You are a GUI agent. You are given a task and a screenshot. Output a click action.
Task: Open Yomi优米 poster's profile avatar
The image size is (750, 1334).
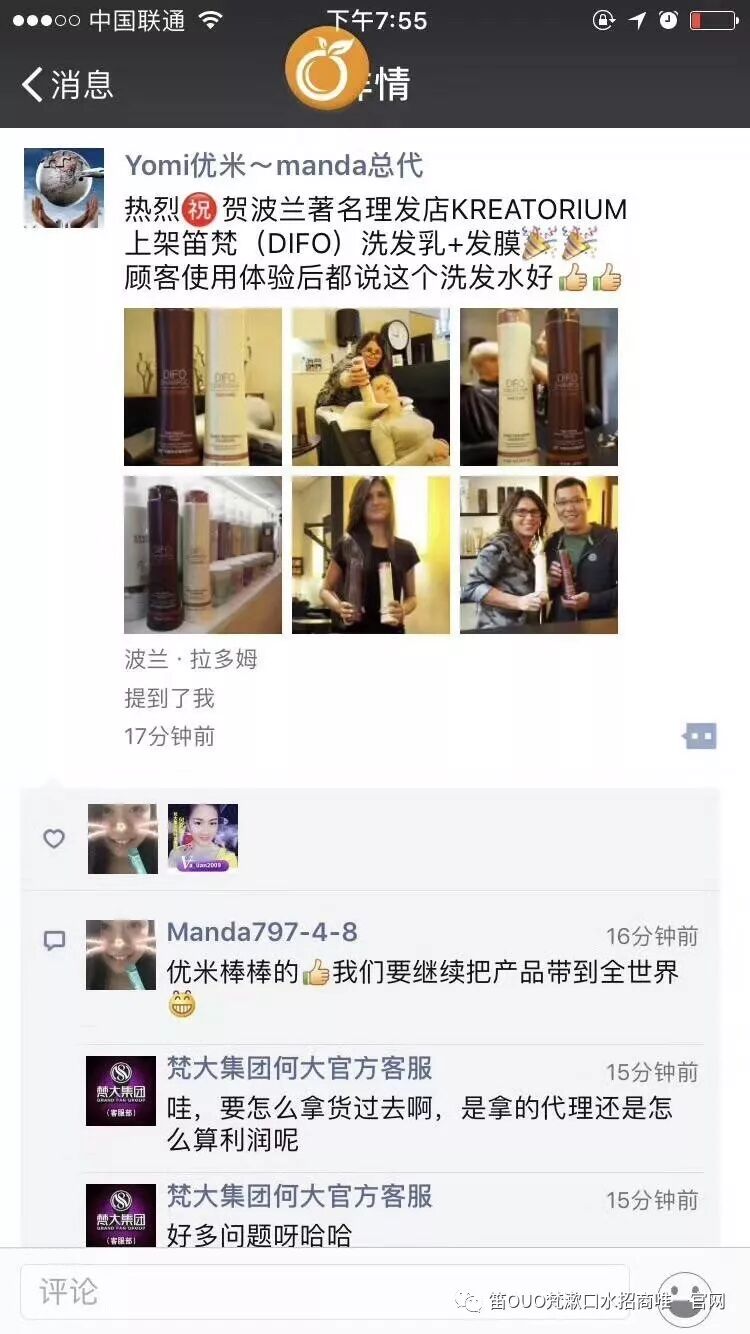point(64,188)
